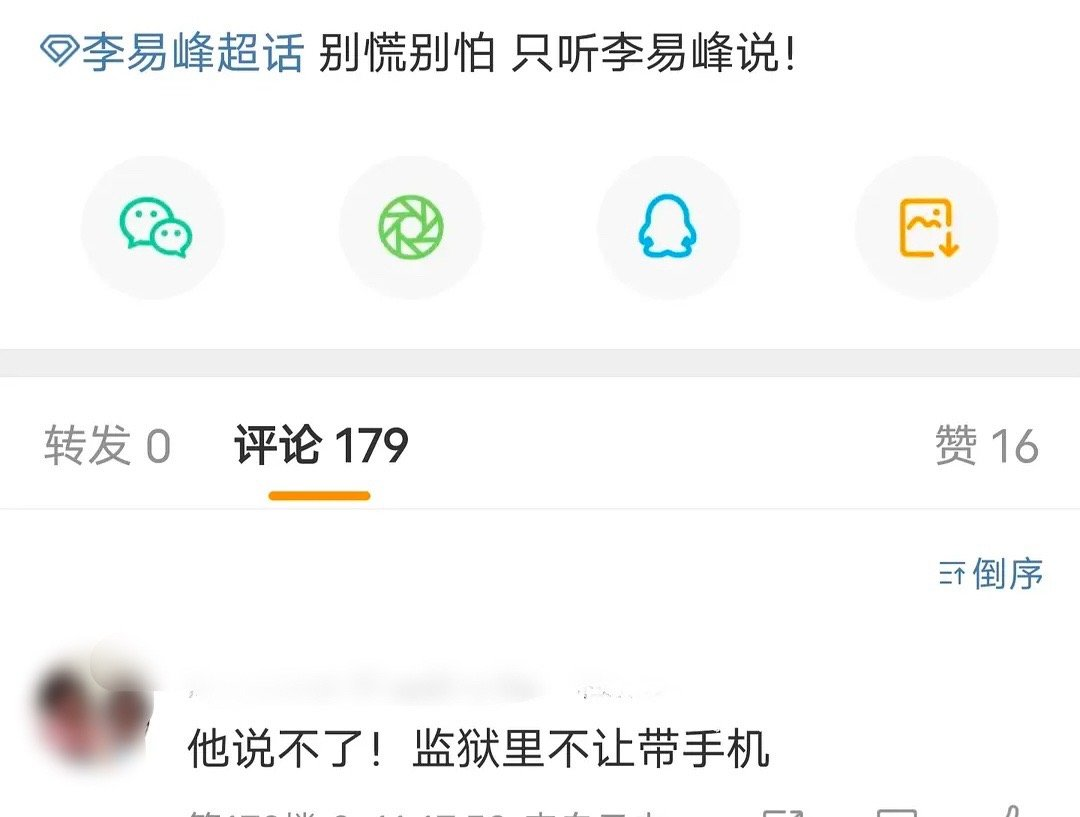1080x817 pixels.
Task: Open the 李易峰超话 super topic link
Action: pyautogui.click(x=172, y=52)
